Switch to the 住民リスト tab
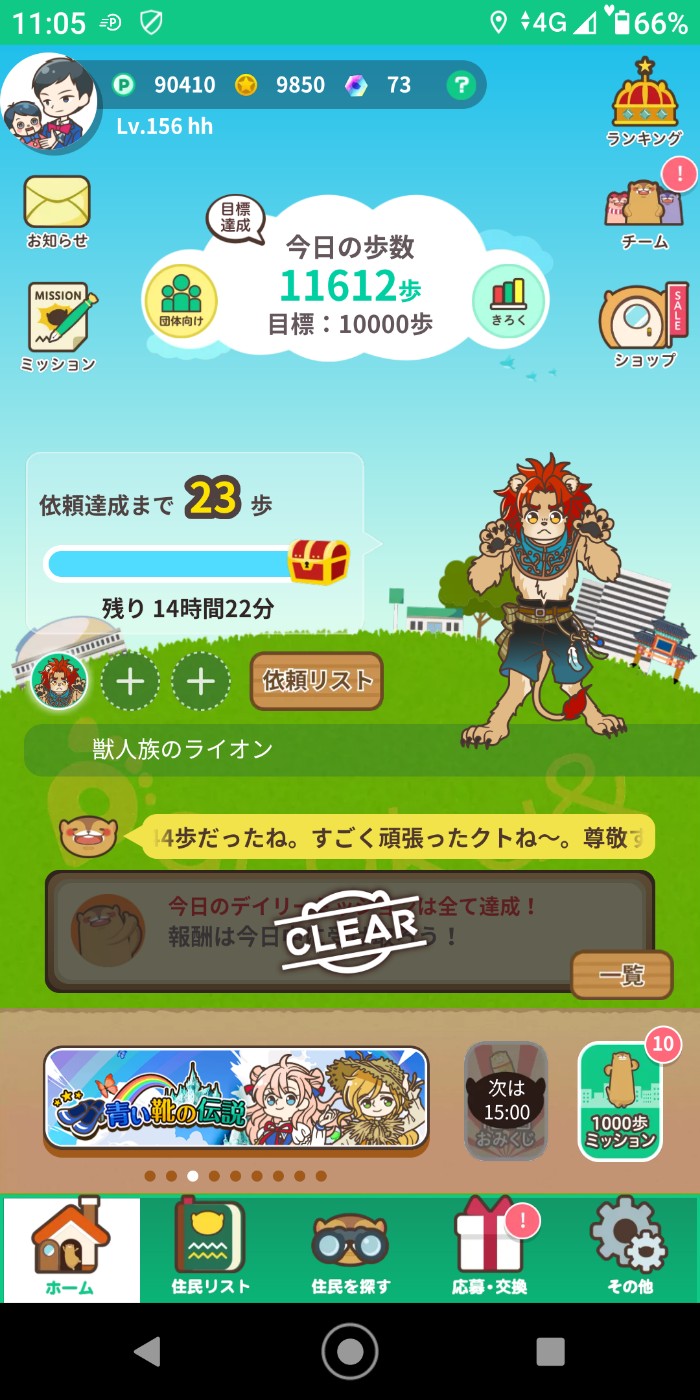 click(210, 1248)
